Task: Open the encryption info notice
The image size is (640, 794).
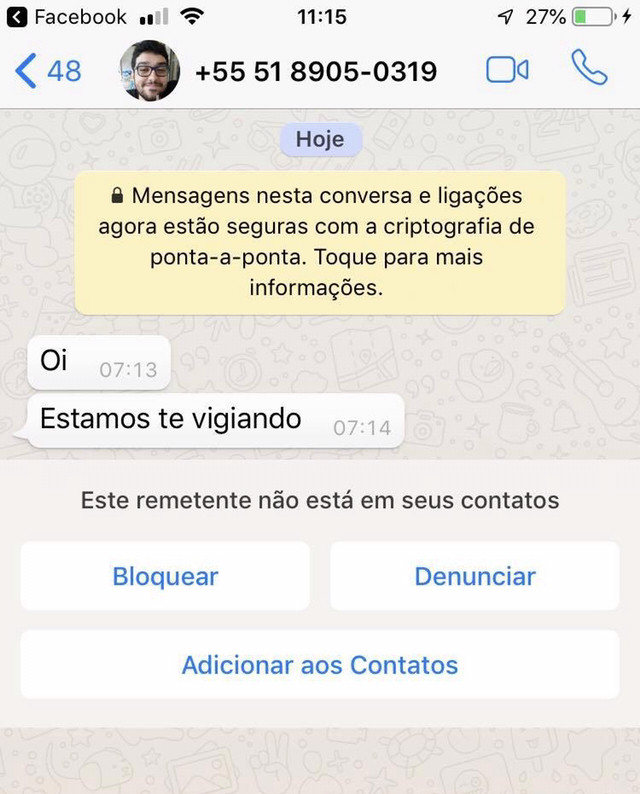Action: (316, 242)
